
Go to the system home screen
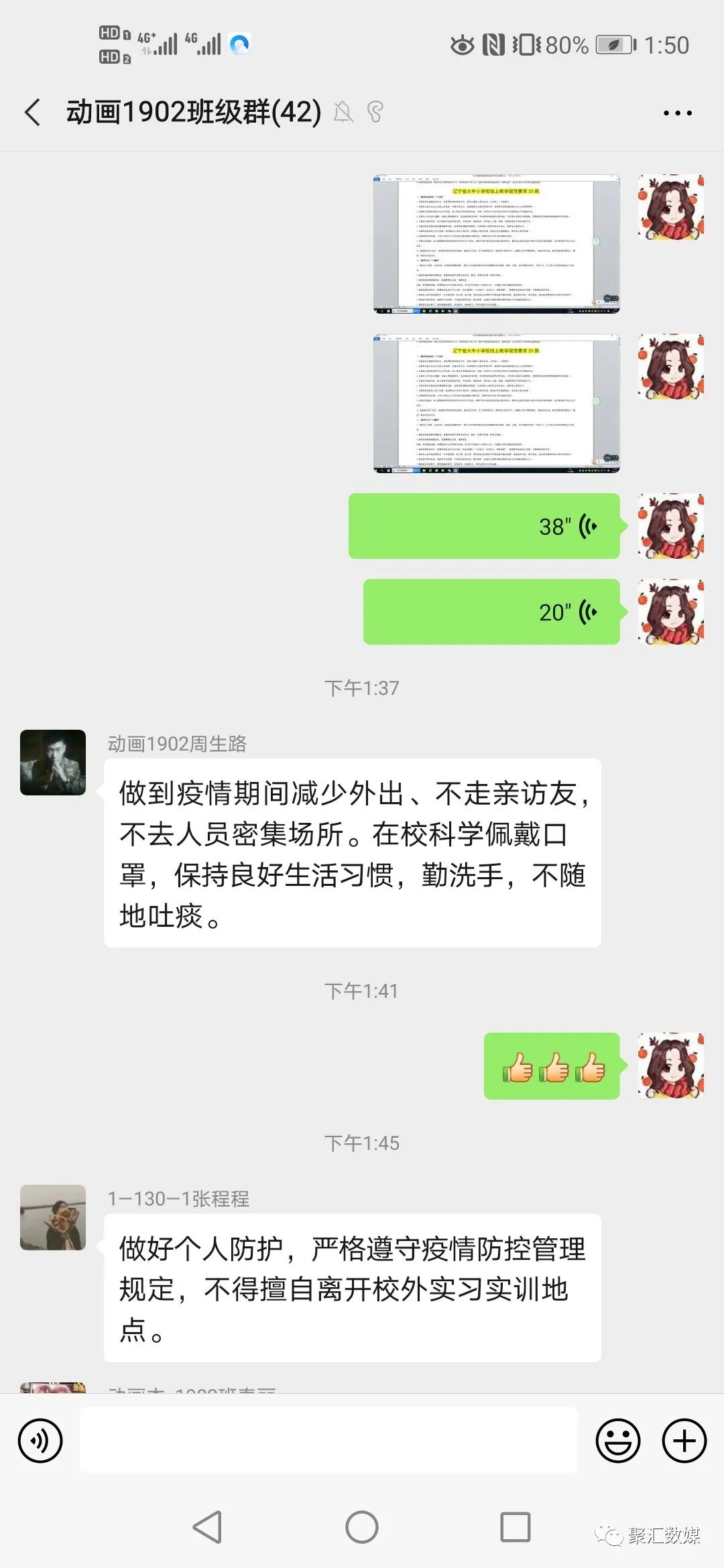click(362, 1527)
